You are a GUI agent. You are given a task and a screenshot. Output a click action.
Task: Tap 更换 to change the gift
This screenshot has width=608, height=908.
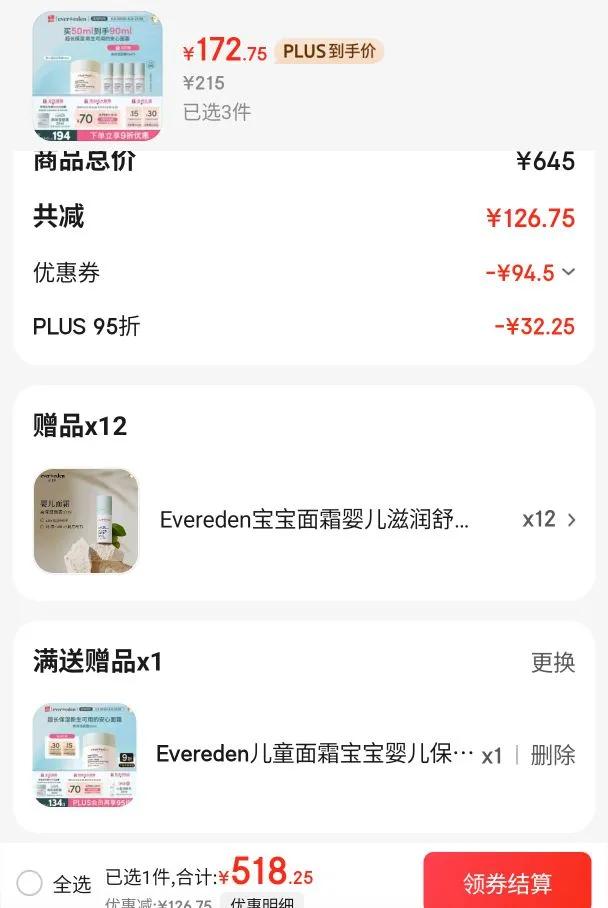(553, 662)
